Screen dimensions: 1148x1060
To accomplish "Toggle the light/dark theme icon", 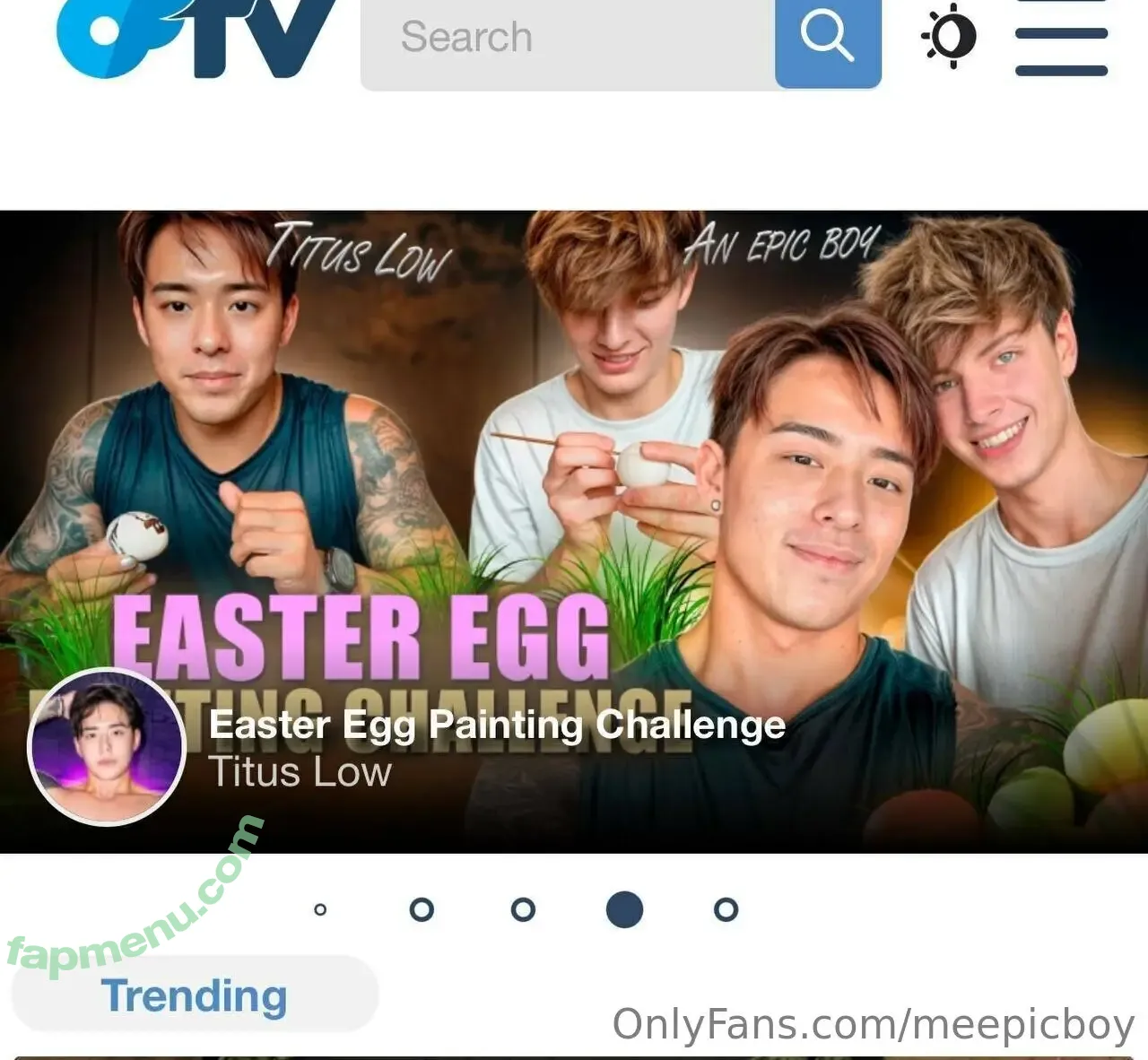I will tap(949, 36).
